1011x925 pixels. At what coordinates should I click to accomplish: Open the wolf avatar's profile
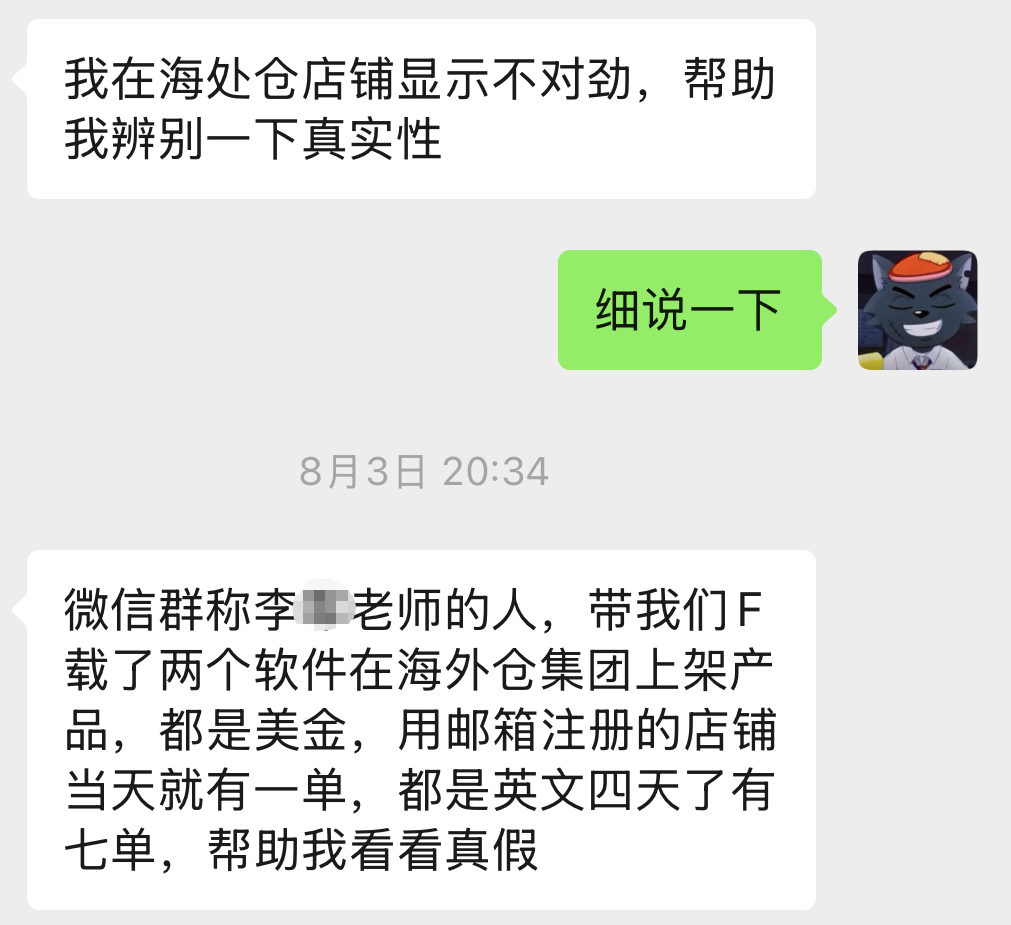tap(917, 310)
